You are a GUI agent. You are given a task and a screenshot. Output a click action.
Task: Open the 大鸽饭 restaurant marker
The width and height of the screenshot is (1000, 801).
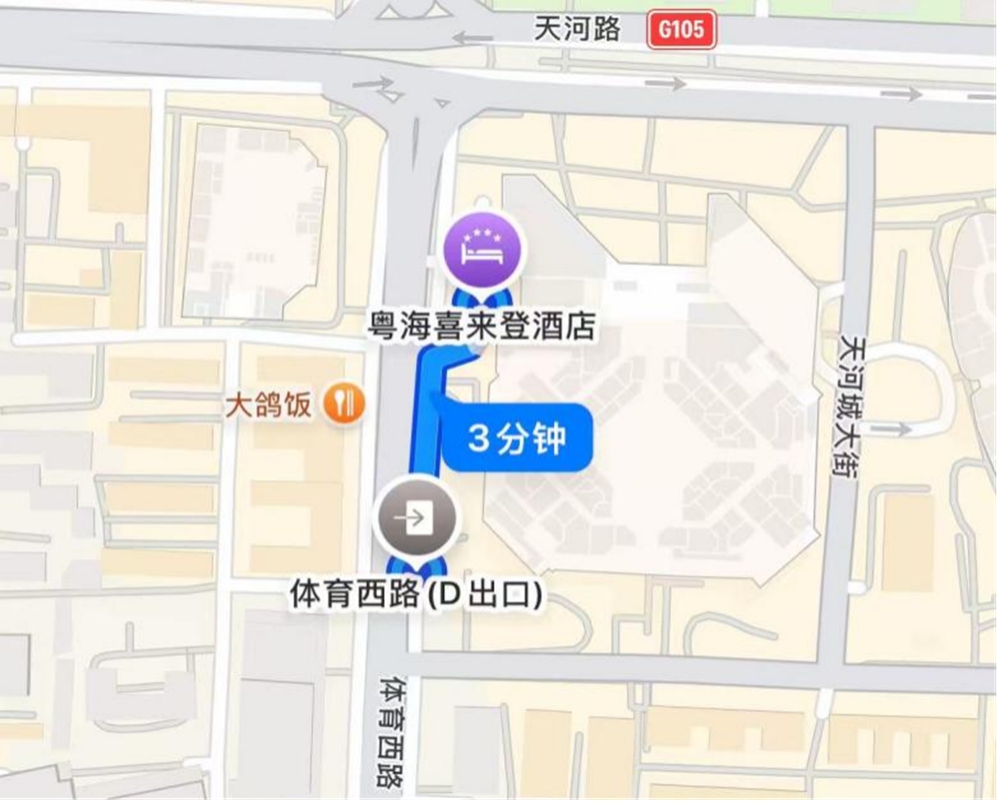[348, 403]
